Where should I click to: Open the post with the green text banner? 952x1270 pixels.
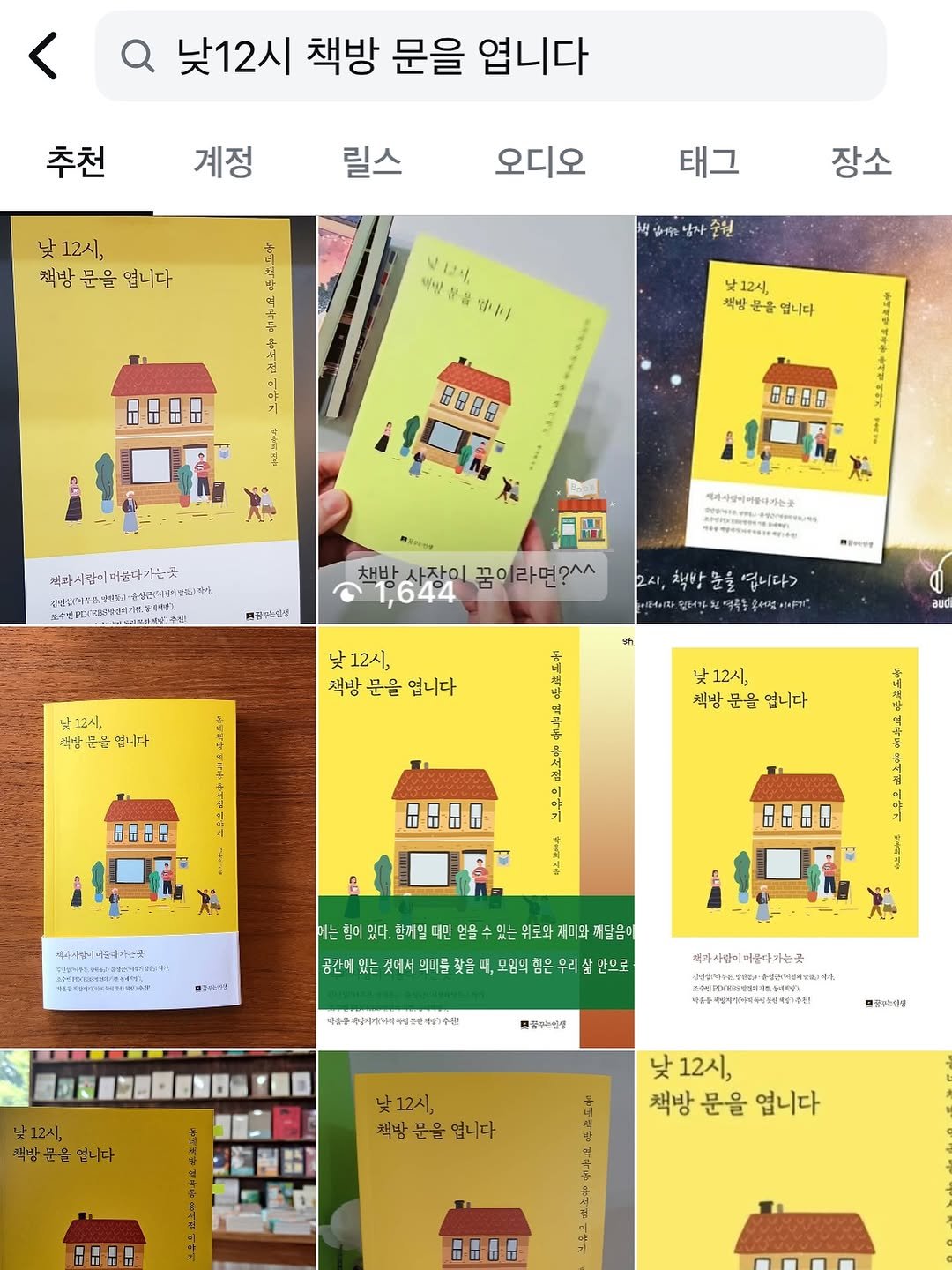click(x=476, y=836)
